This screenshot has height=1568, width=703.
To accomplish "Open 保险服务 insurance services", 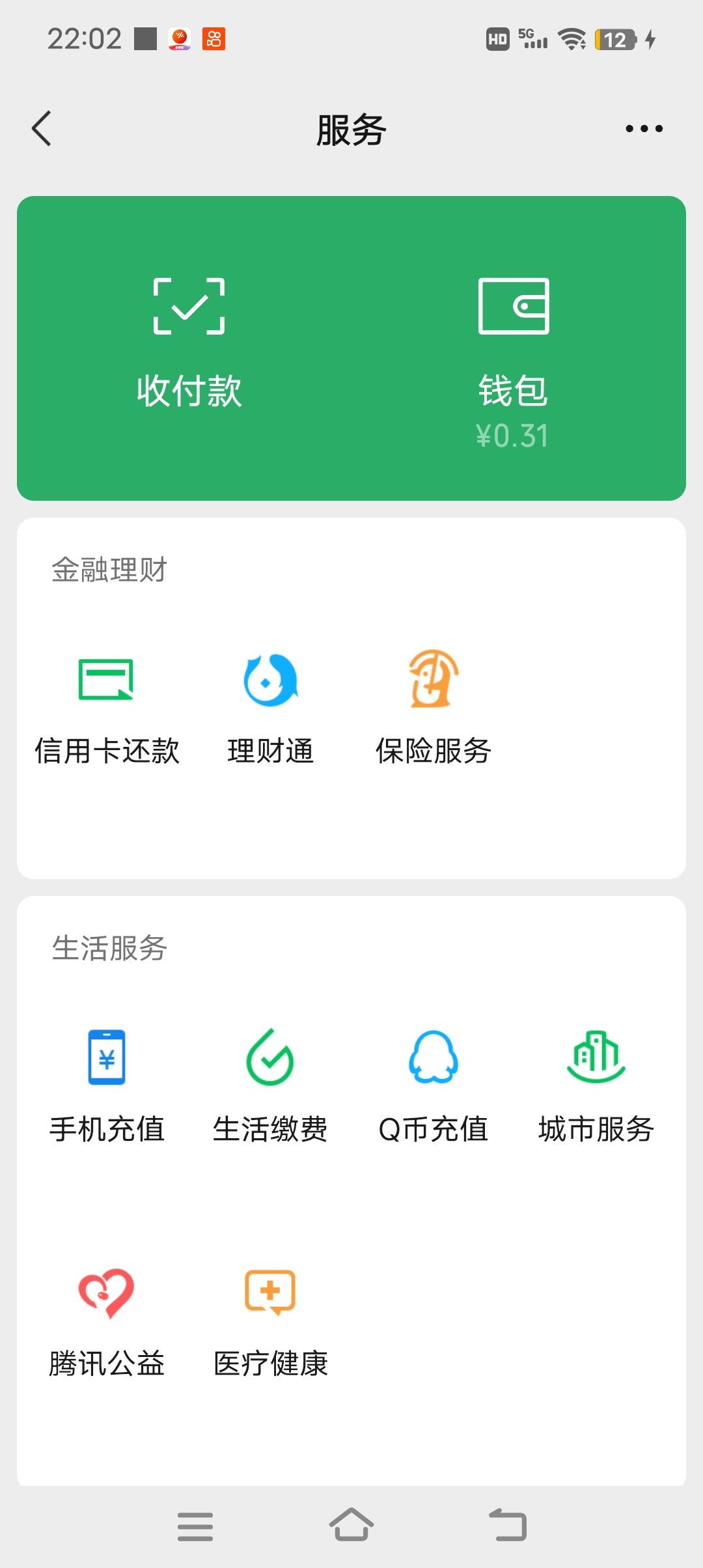I will (x=434, y=708).
